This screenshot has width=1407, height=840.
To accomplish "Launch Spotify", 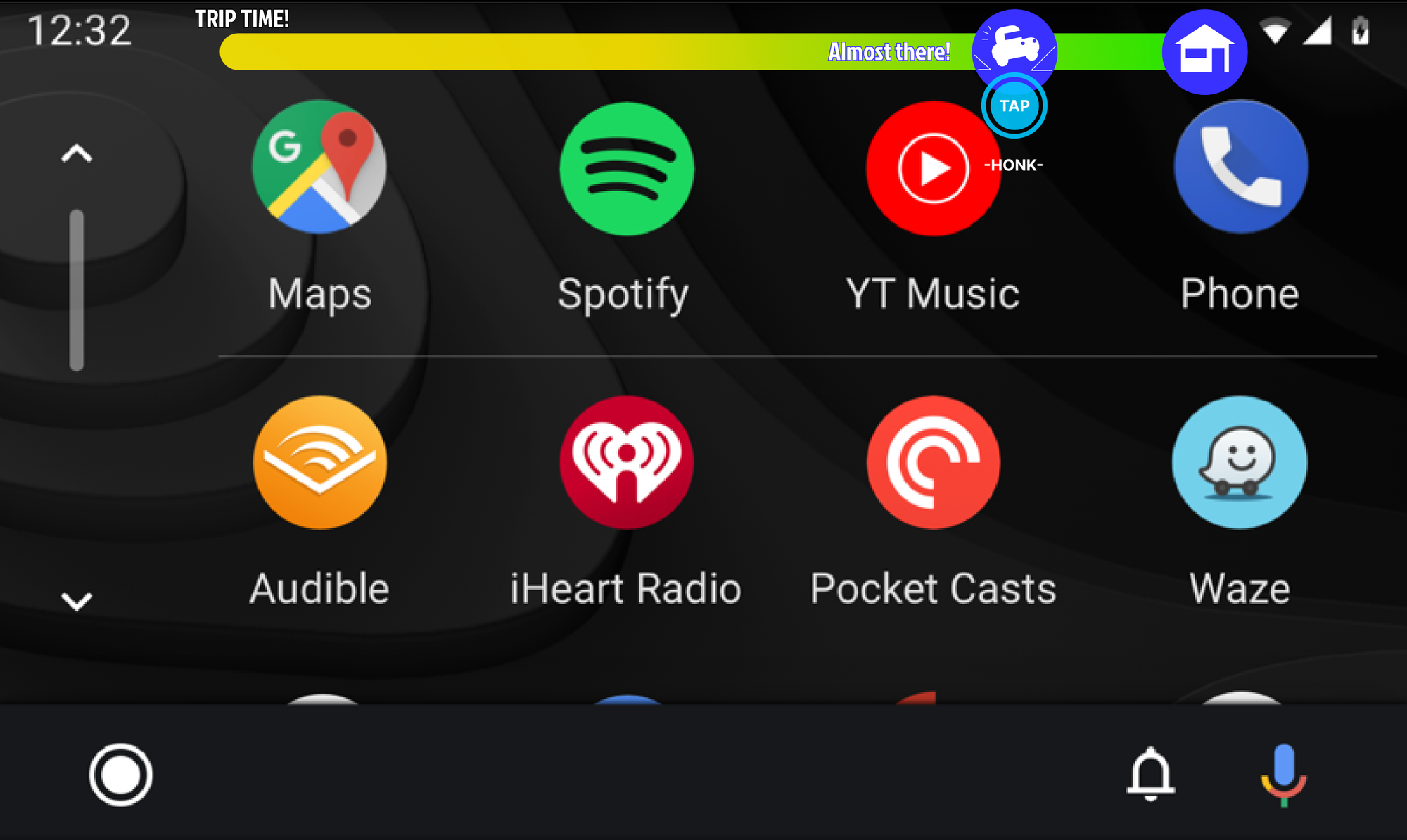I will [626, 169].
